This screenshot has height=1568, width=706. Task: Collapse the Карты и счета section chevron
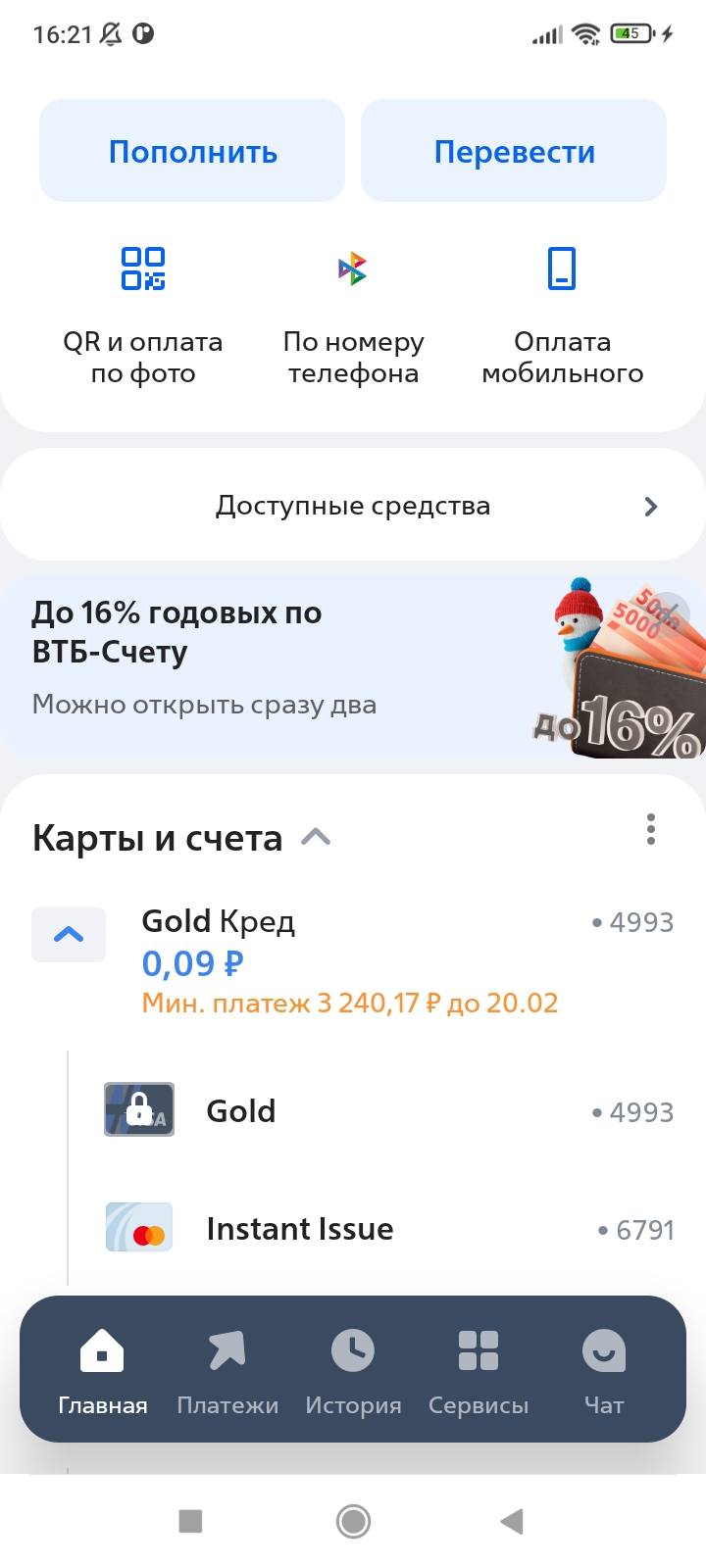(x=315, y=838)
